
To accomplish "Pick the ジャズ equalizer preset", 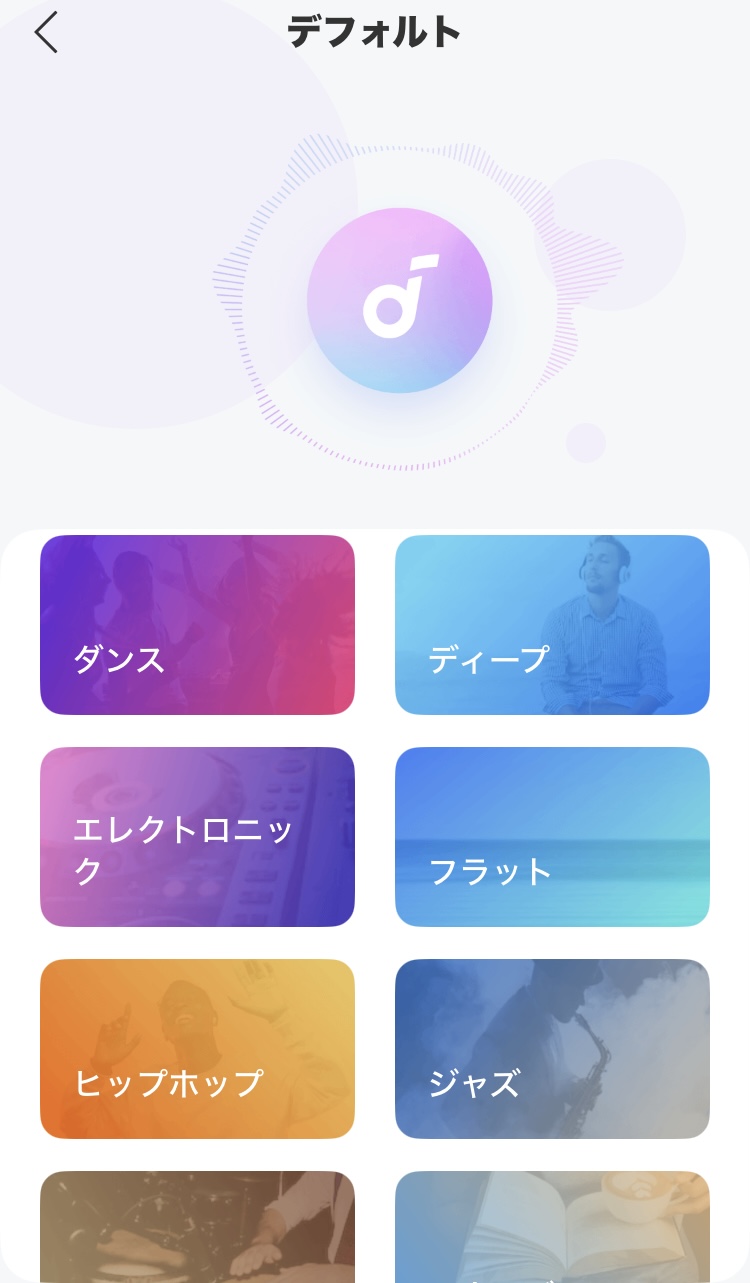I will [552, 1049].
